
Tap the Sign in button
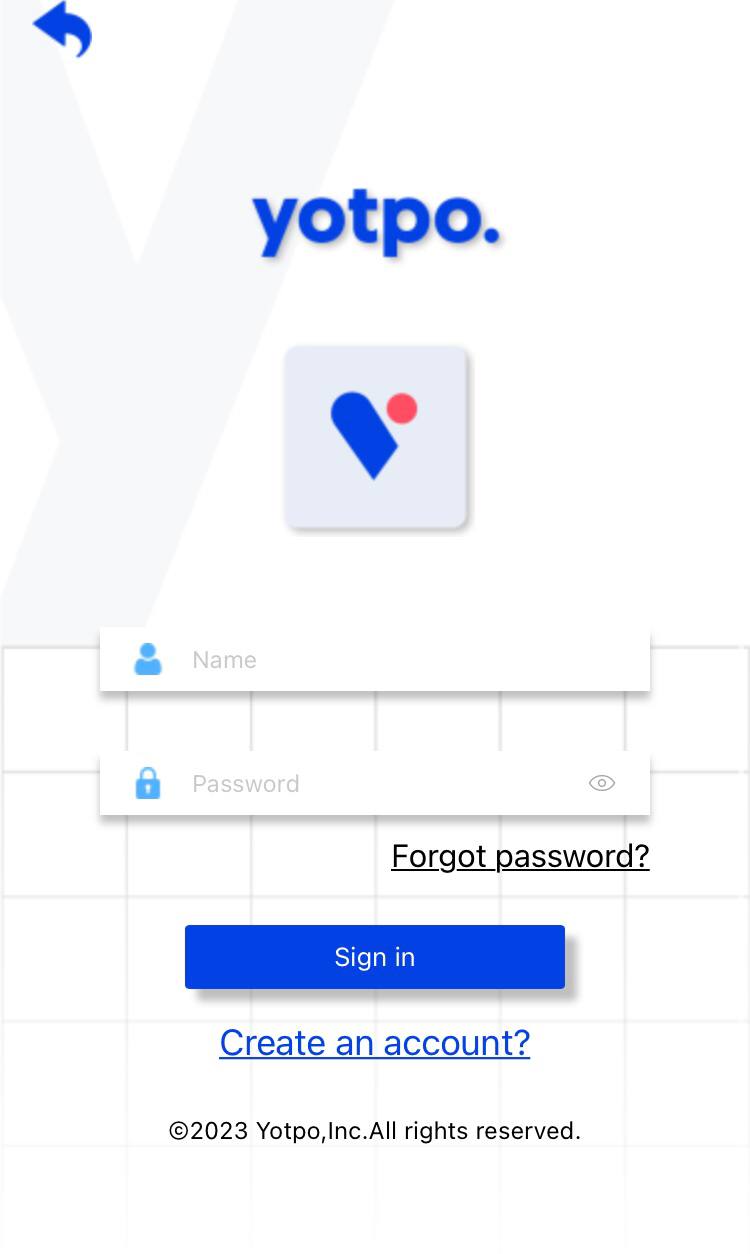point(375,957)
